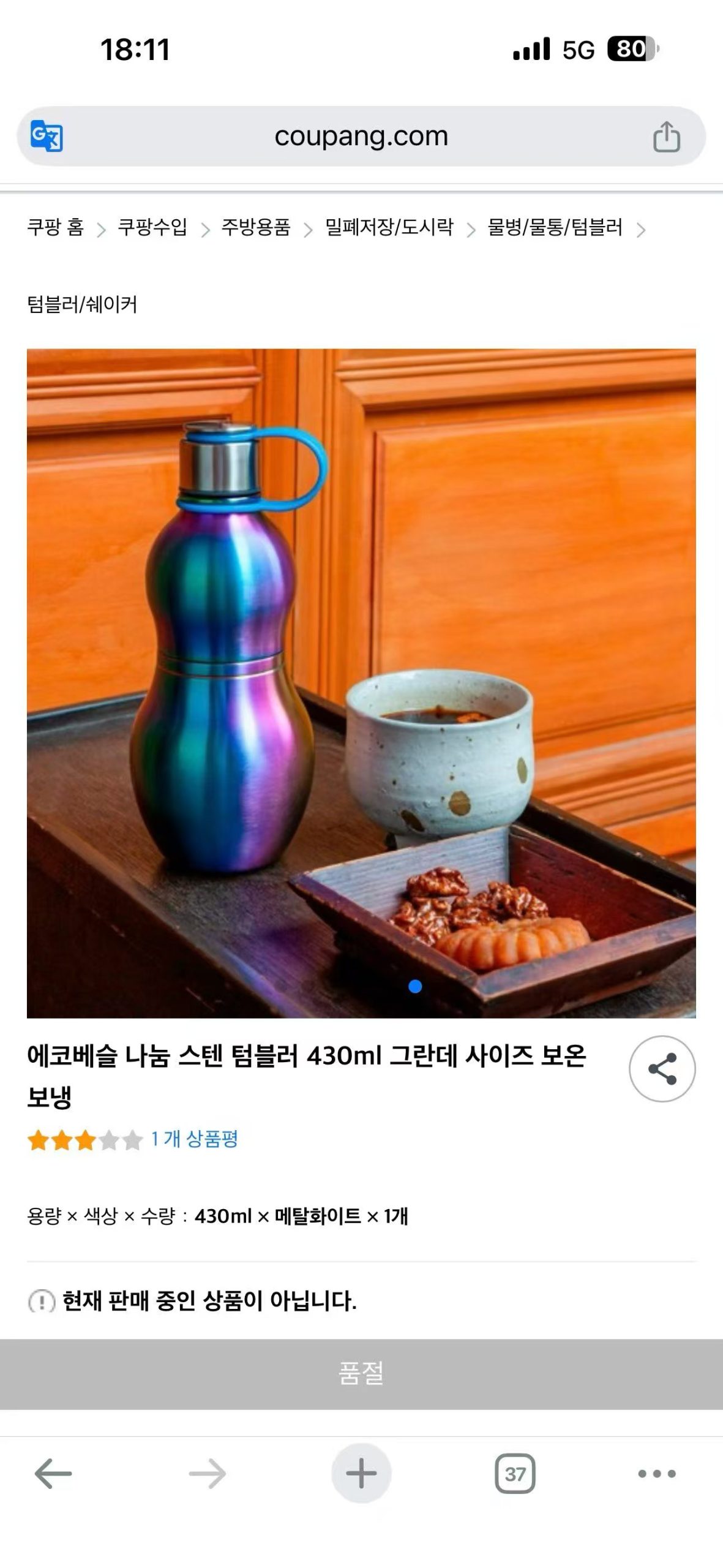Viewport: 723px width, 1568px height.
Task: Go back to the previous page
Action: click(53, 1473)
